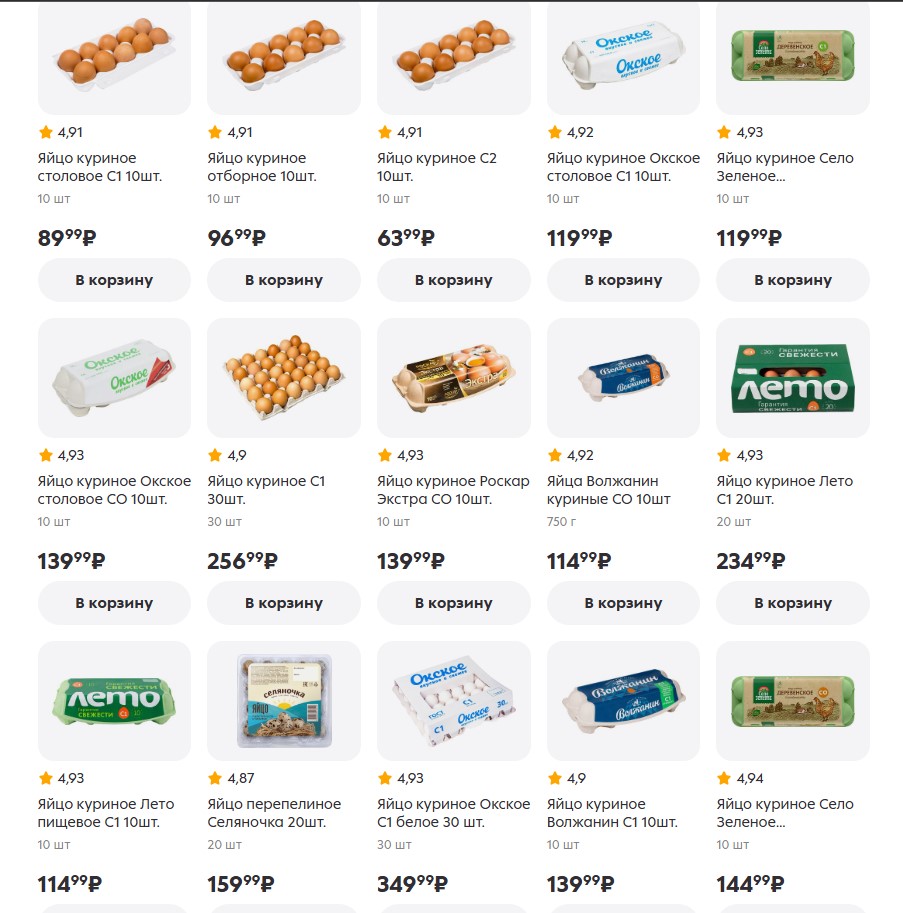Add Яйцо куриное С1 30шт. to cart
This screenshot has width=903, height=913.
pos(284,603)
